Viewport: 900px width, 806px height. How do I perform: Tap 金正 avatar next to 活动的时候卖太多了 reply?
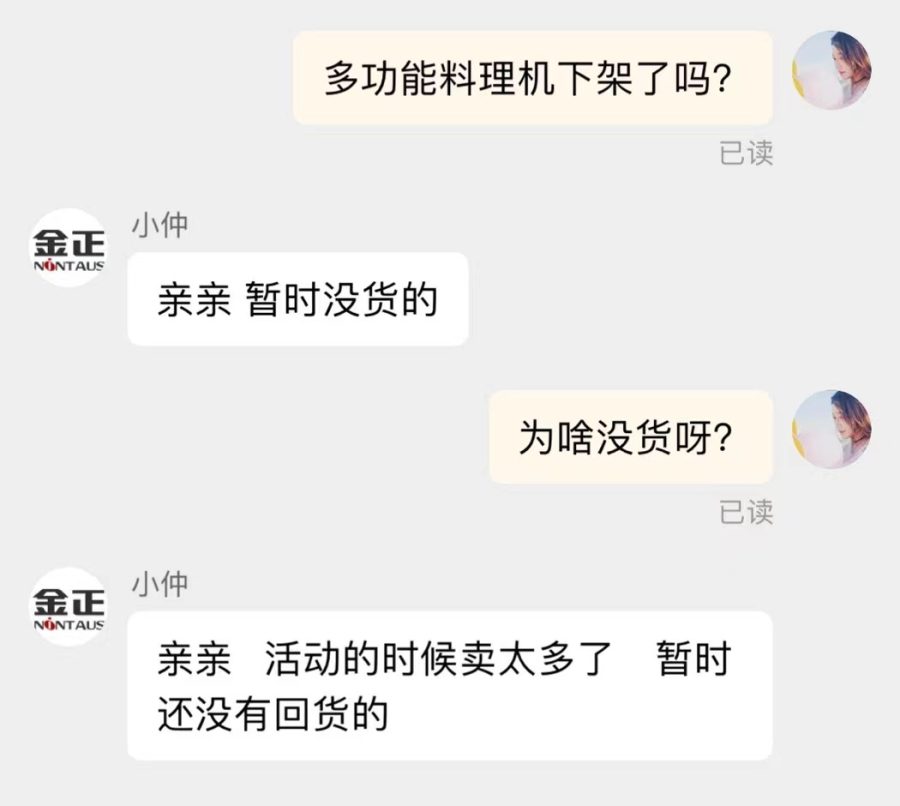point(68,607)
